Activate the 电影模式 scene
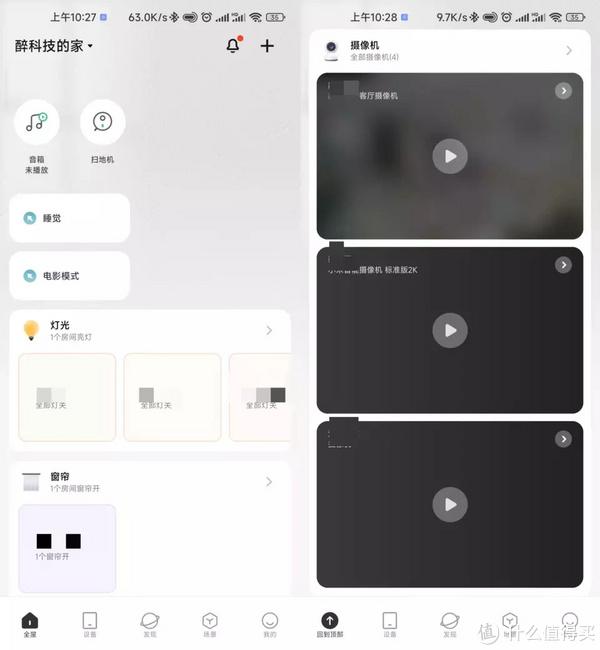 (x=70, y=275)
